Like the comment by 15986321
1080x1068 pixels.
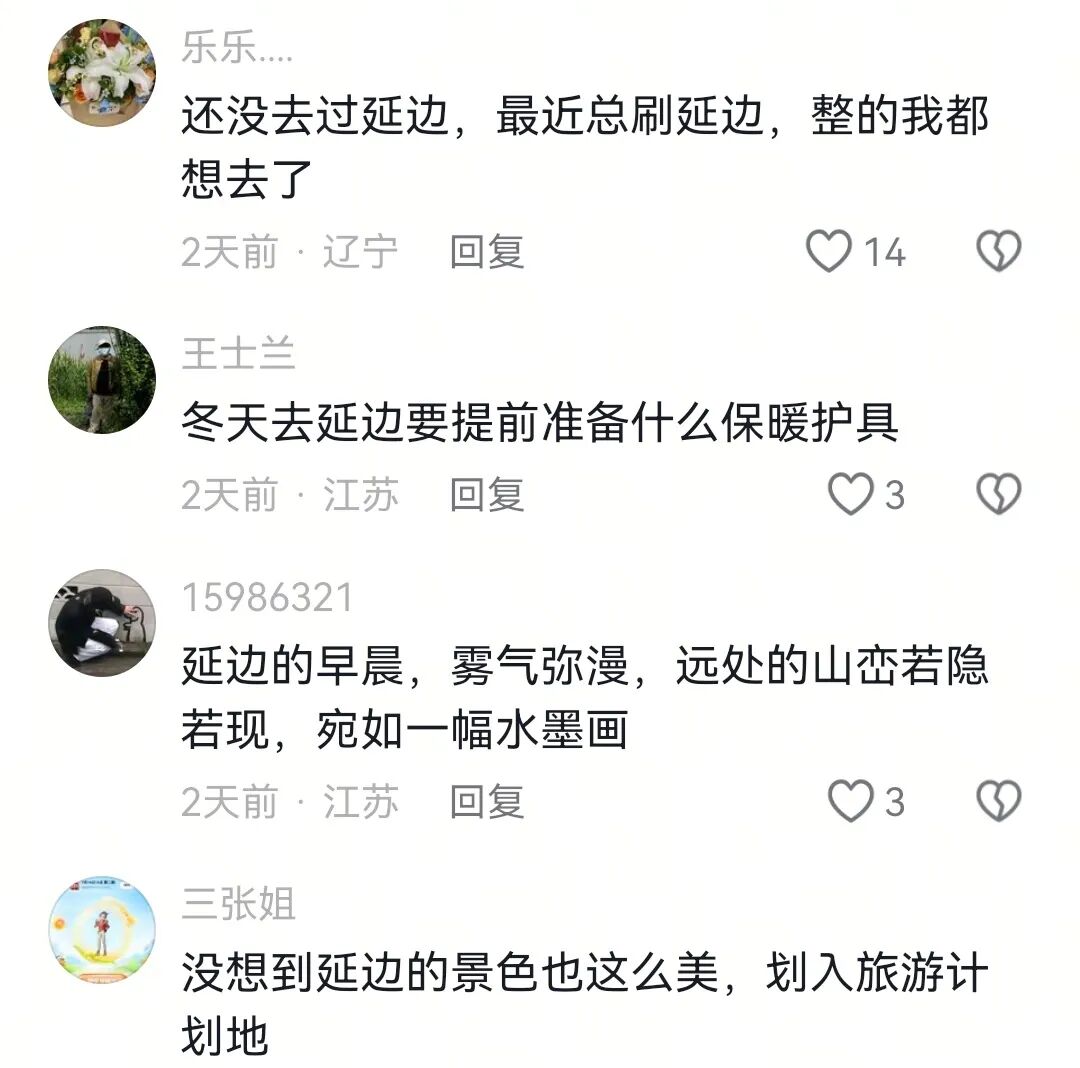851,801
